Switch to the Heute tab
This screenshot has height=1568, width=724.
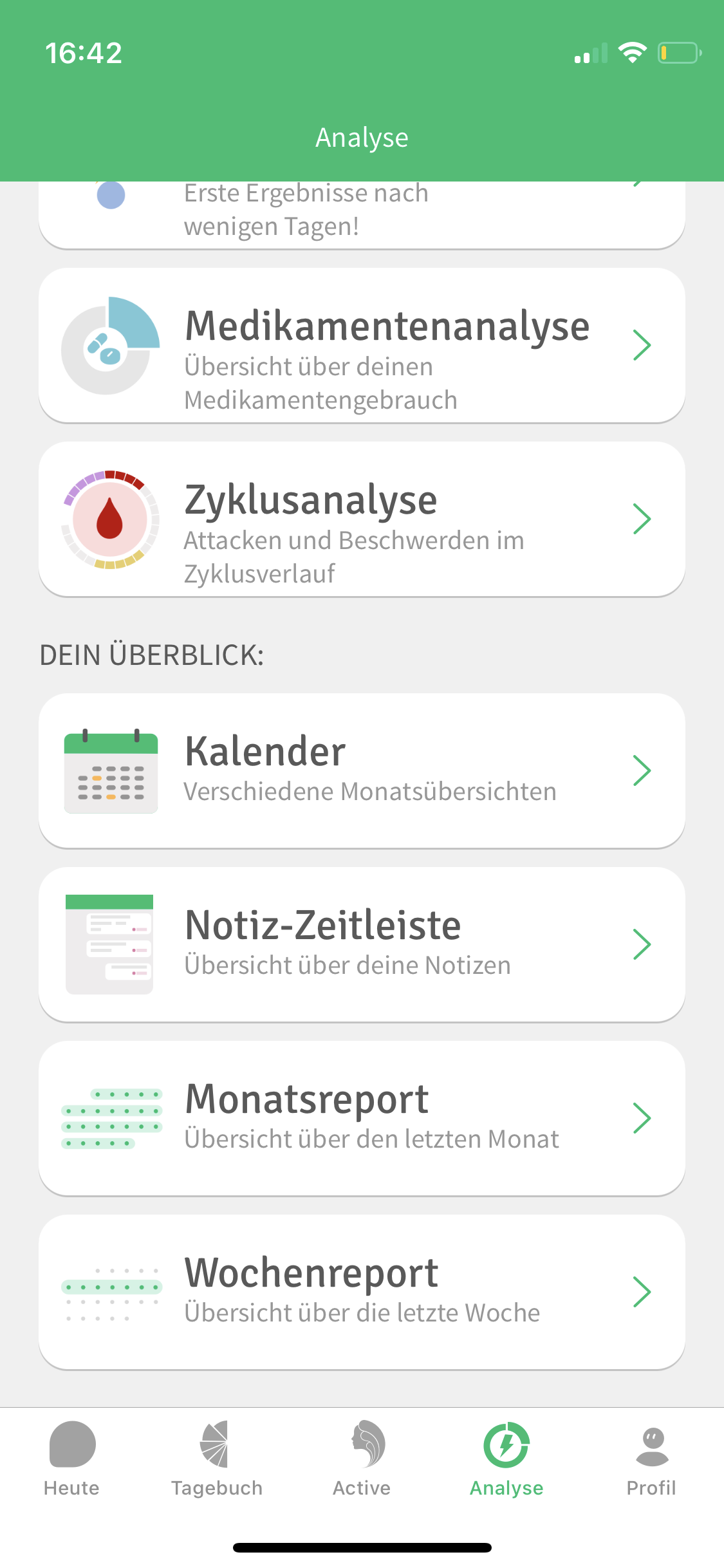coord(72,1459)
